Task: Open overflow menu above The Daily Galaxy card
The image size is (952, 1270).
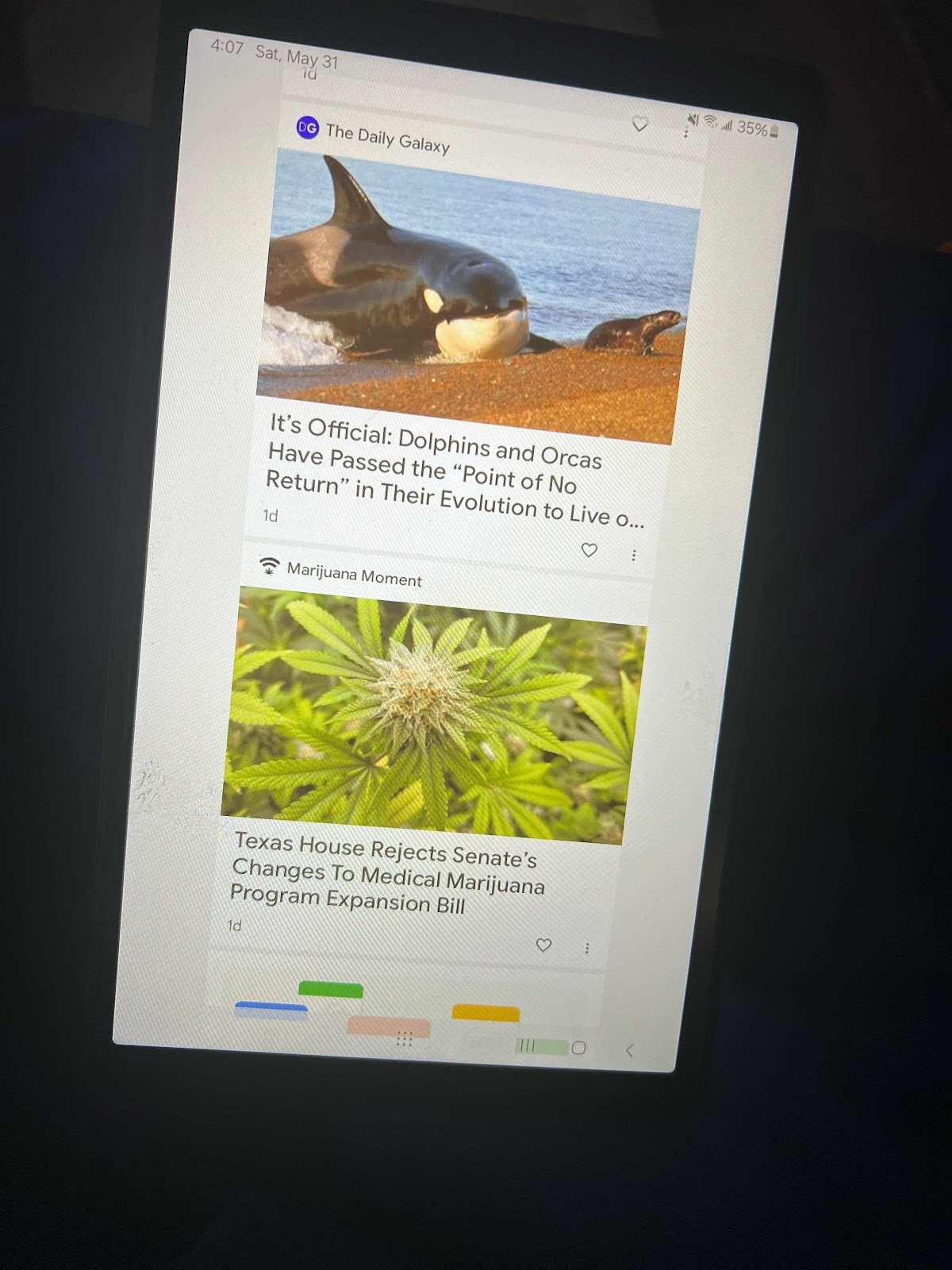Action: (x=685, y=133)
